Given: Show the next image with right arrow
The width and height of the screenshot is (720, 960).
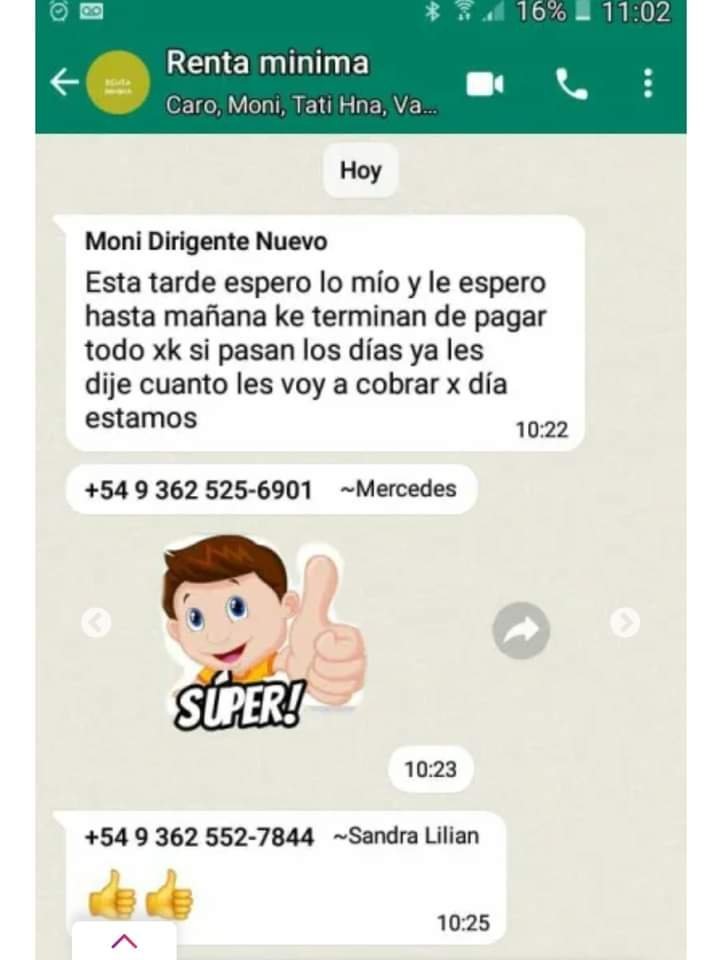Looking at the screenshot, I should click(x=625, y=623).
